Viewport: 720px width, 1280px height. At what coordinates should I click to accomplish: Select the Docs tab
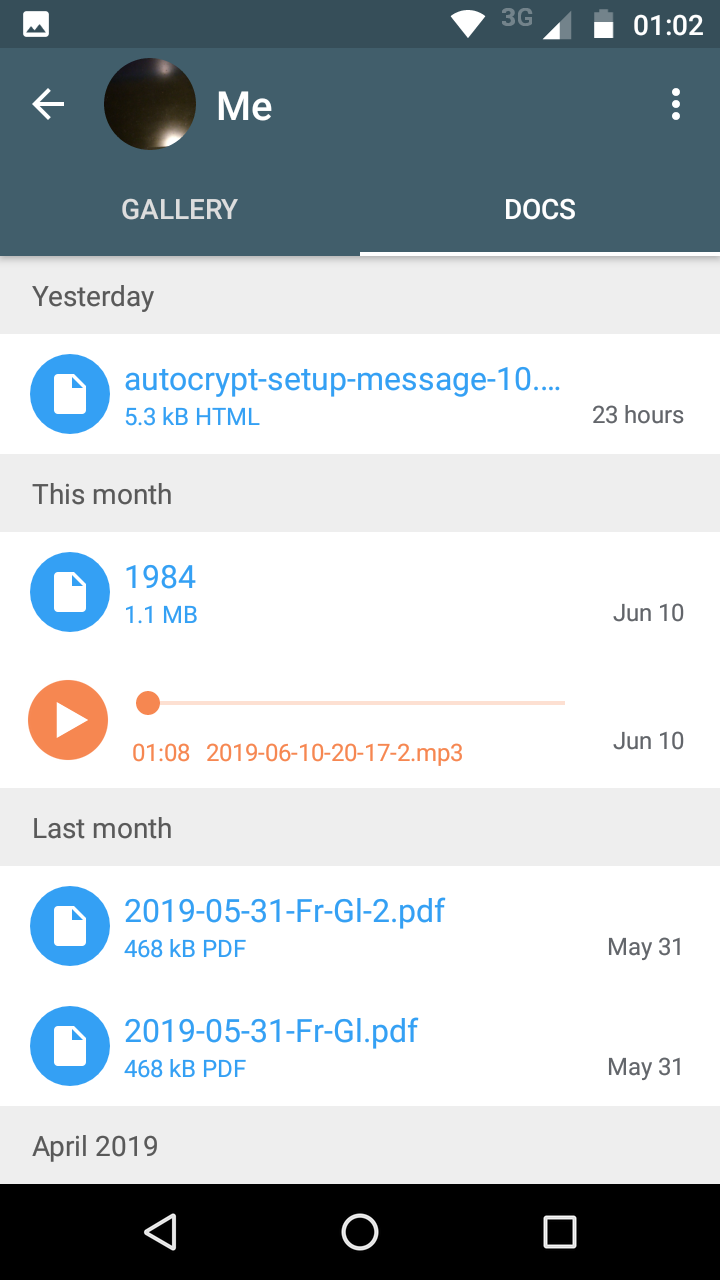tap(540, 209)
